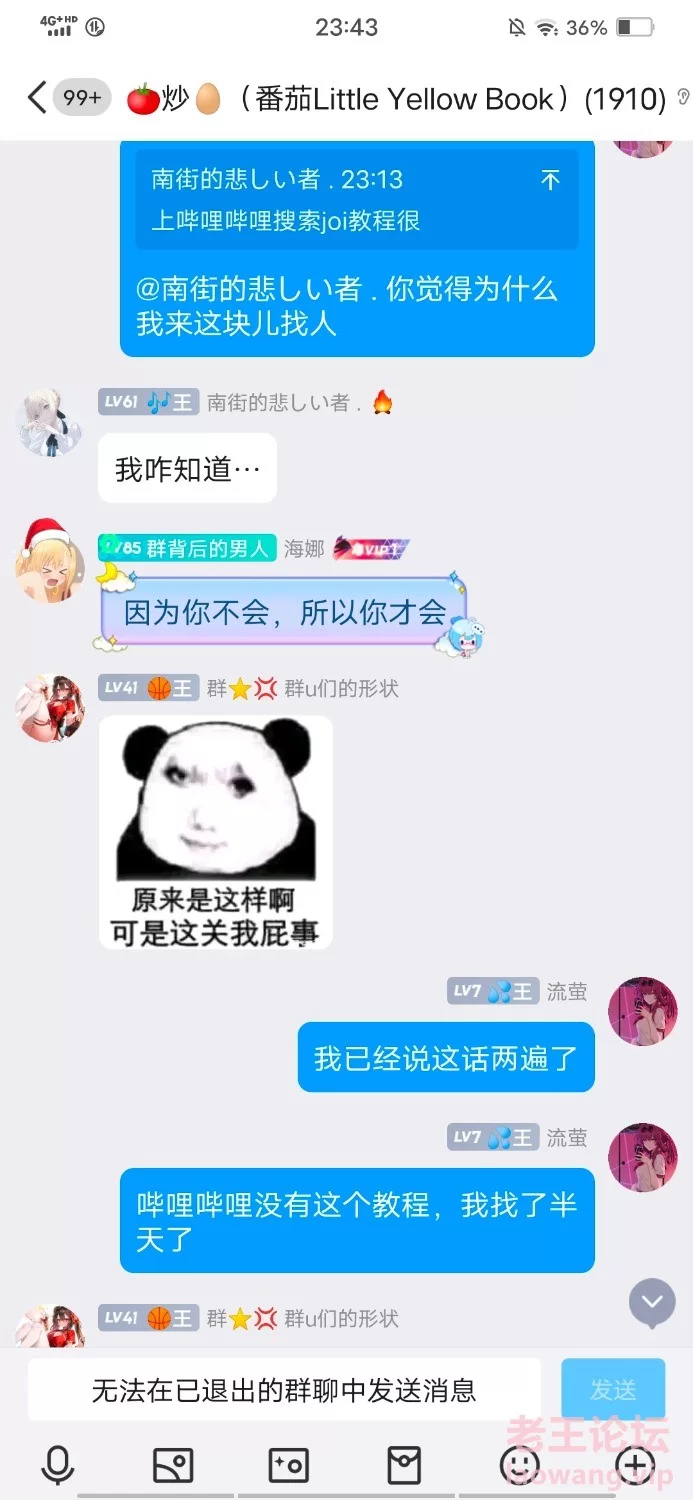Screen dimensions: 693x1500
Task: Jump to latest messages with down arrow
Action: pyautogui.click(x=652, y=1302)
